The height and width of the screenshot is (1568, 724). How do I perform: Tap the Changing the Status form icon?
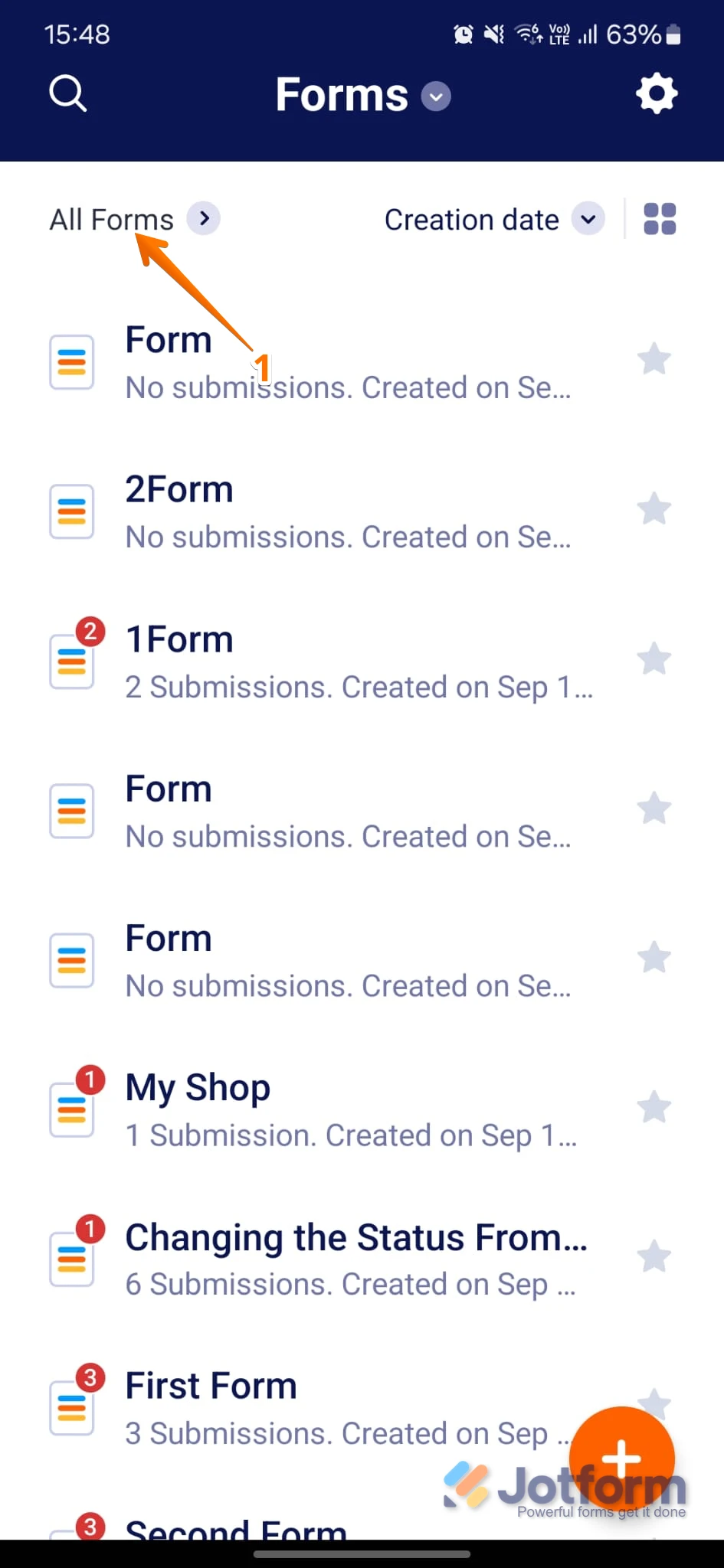point(71,1259)
